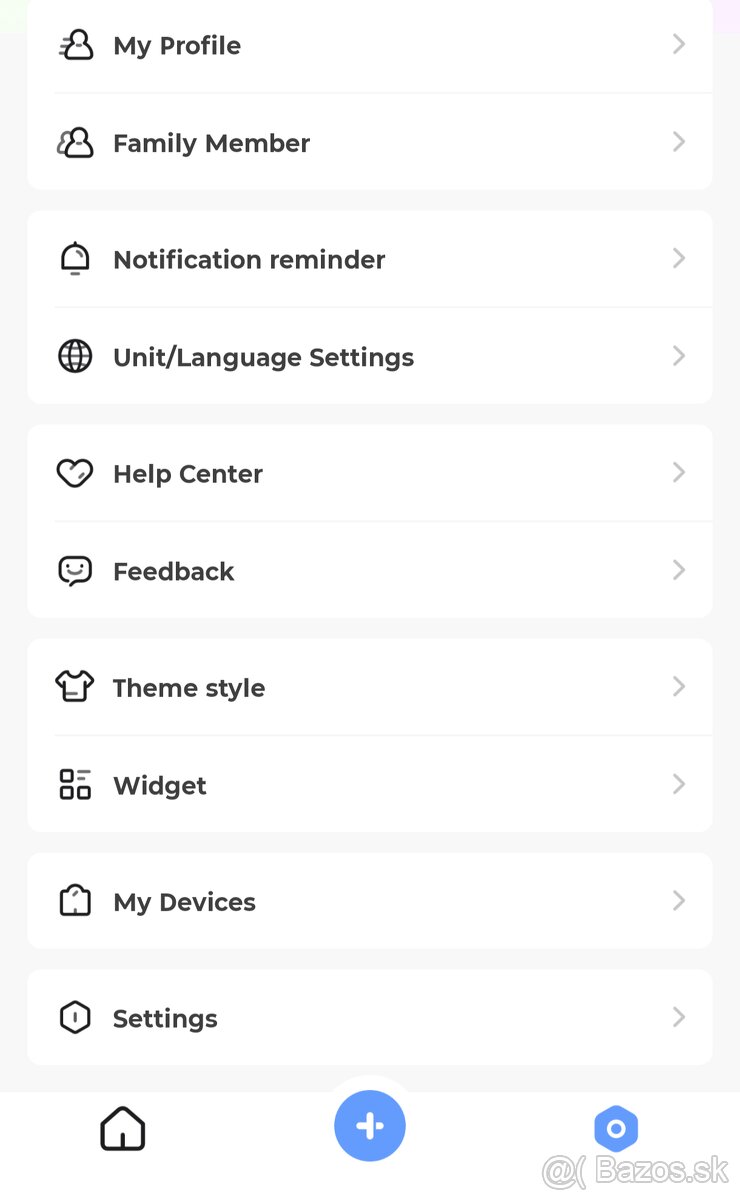Open the Widget option

370,785
